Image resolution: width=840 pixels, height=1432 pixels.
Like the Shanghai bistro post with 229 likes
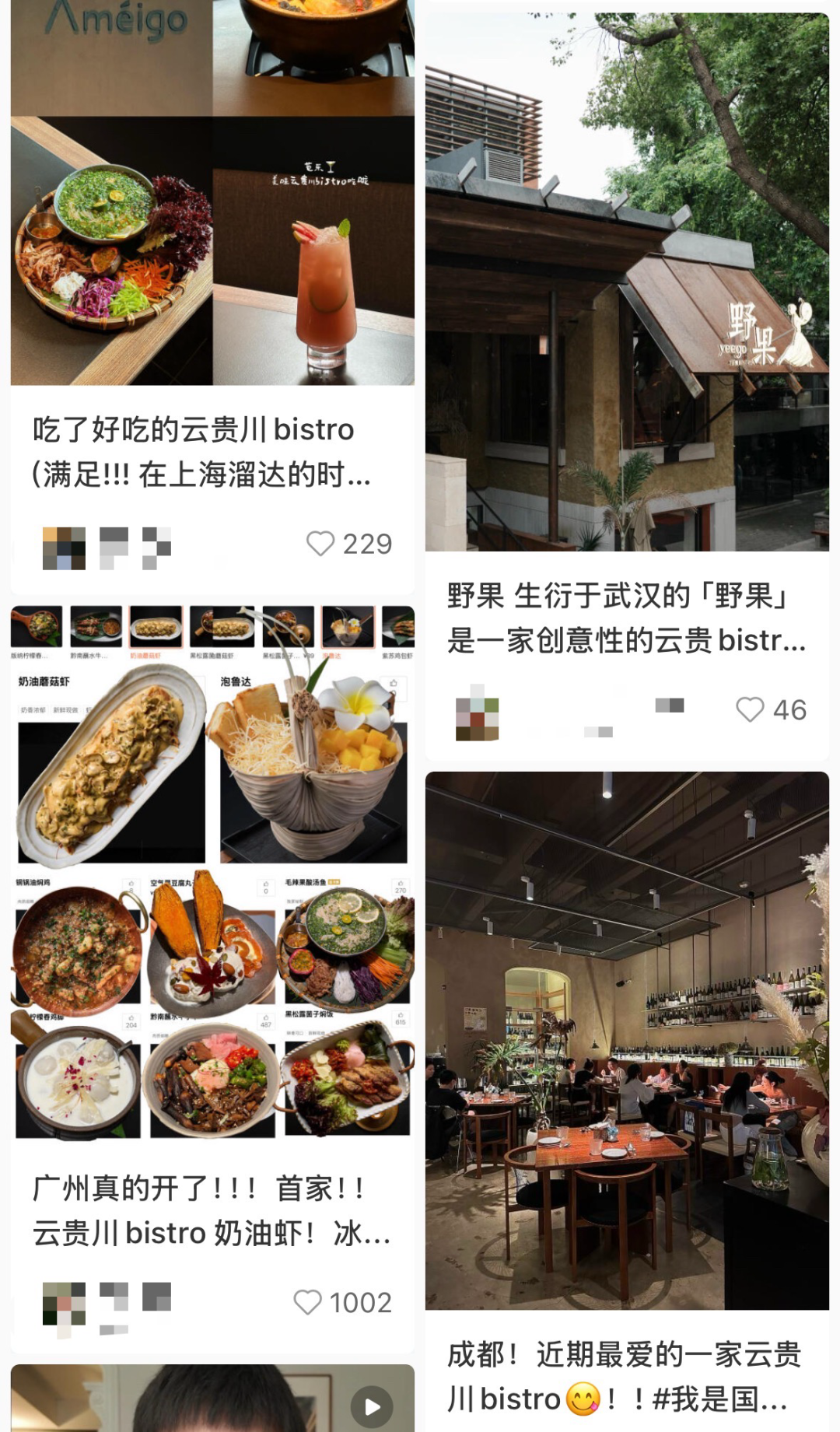pos(320,544)
